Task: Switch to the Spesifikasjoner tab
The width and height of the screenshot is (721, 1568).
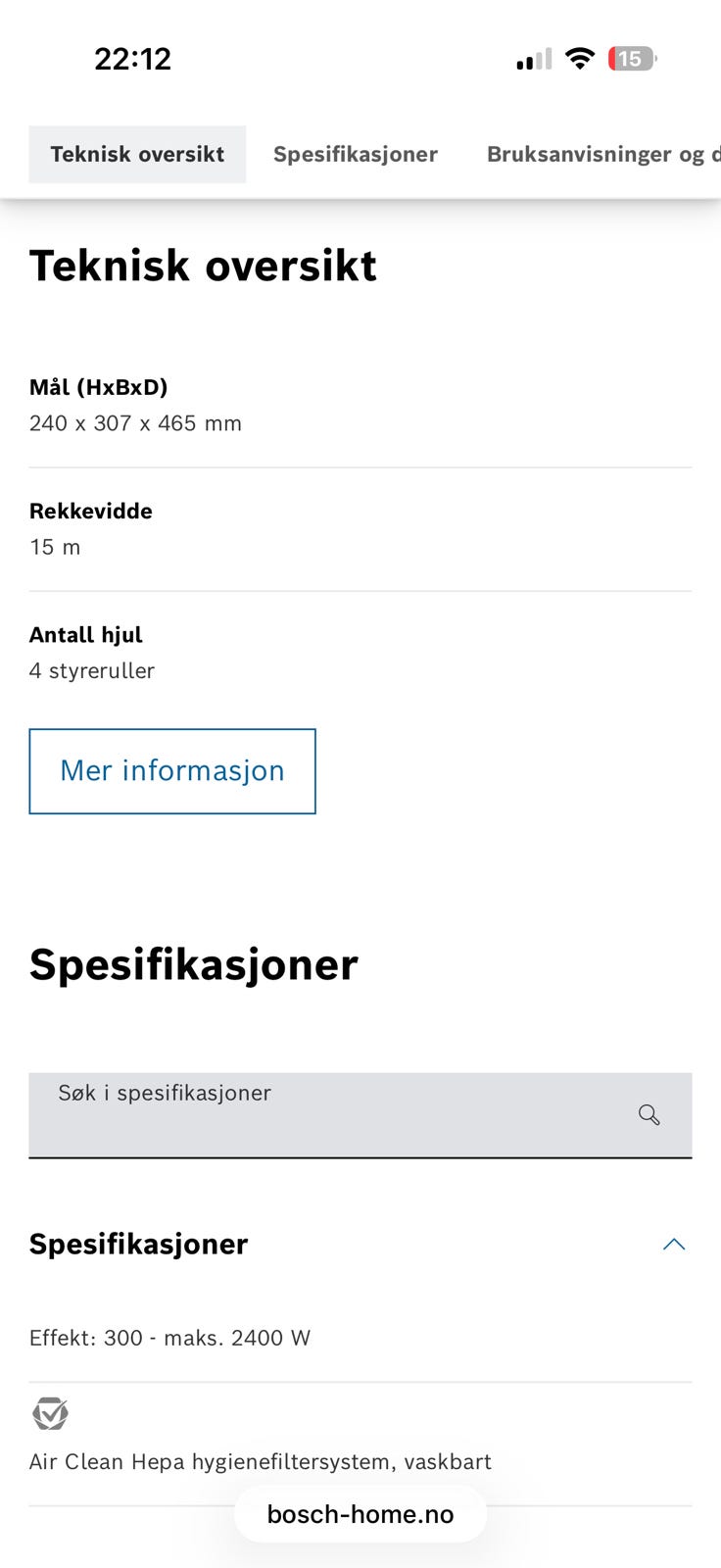Action: click(x=355, y=154)
